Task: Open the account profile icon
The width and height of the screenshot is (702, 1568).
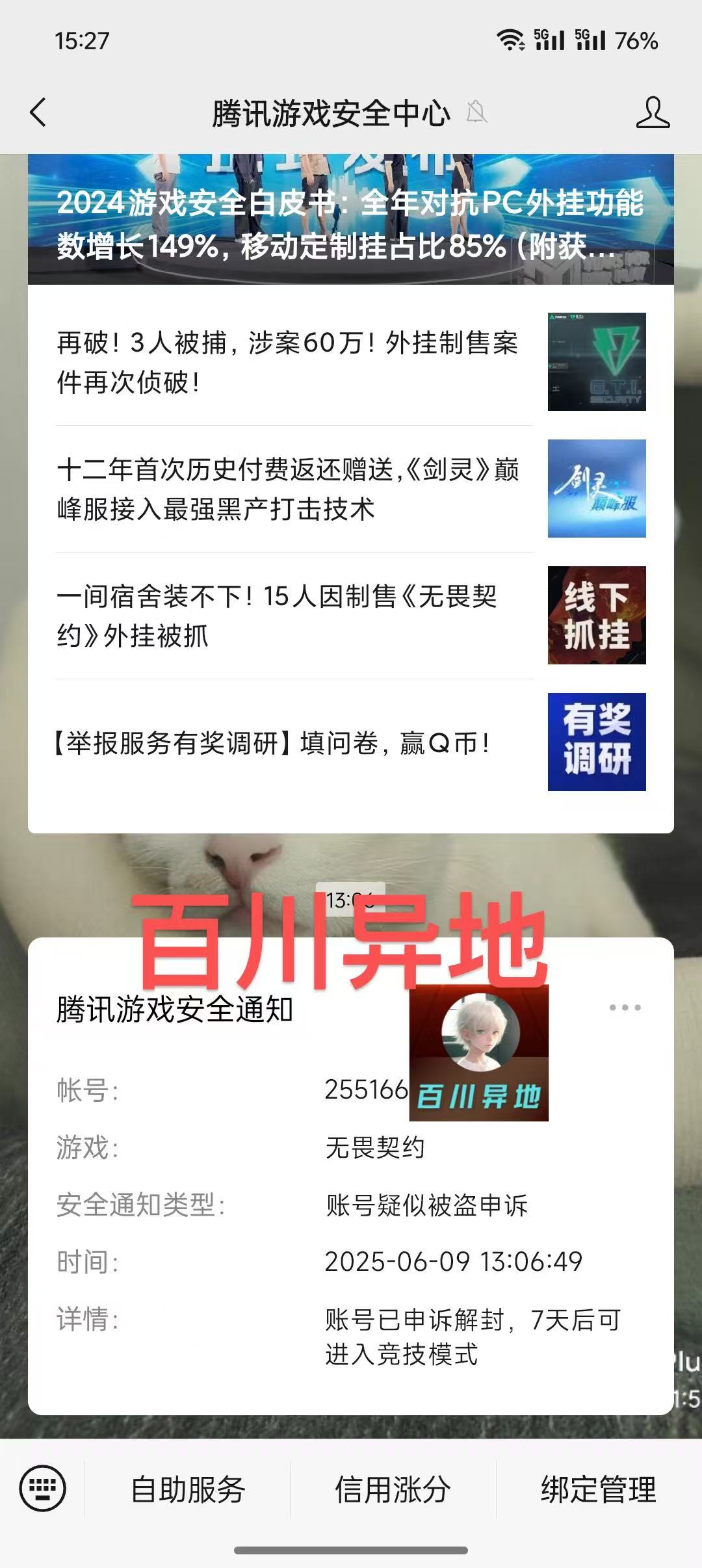Action: pos(653,112)
